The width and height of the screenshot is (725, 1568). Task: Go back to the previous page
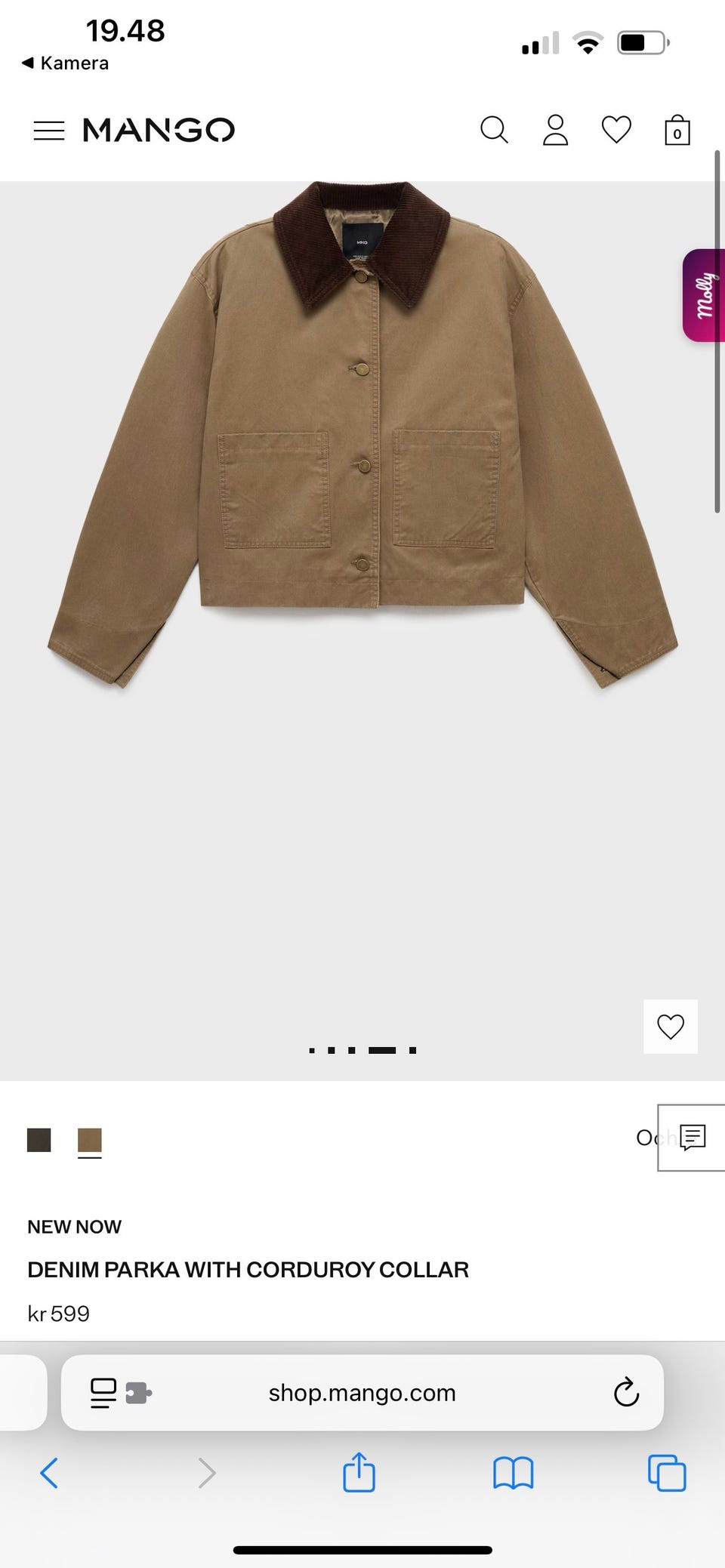[x=49, y=1473]
